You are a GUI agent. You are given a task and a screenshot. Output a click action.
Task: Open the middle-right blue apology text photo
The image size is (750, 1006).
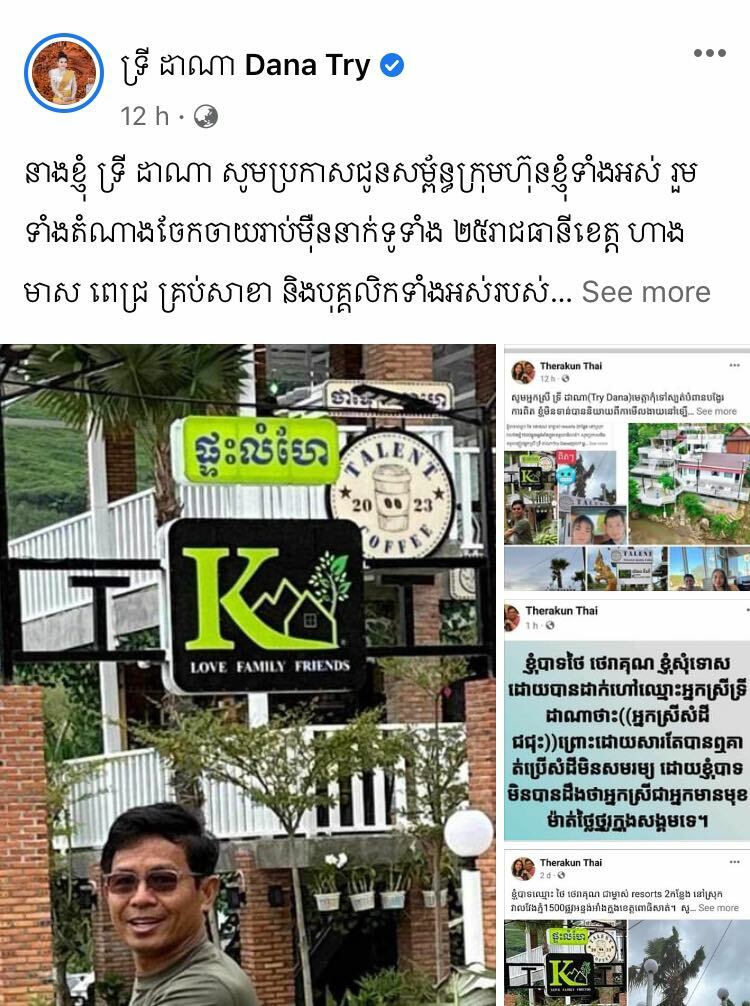[625, 720]
